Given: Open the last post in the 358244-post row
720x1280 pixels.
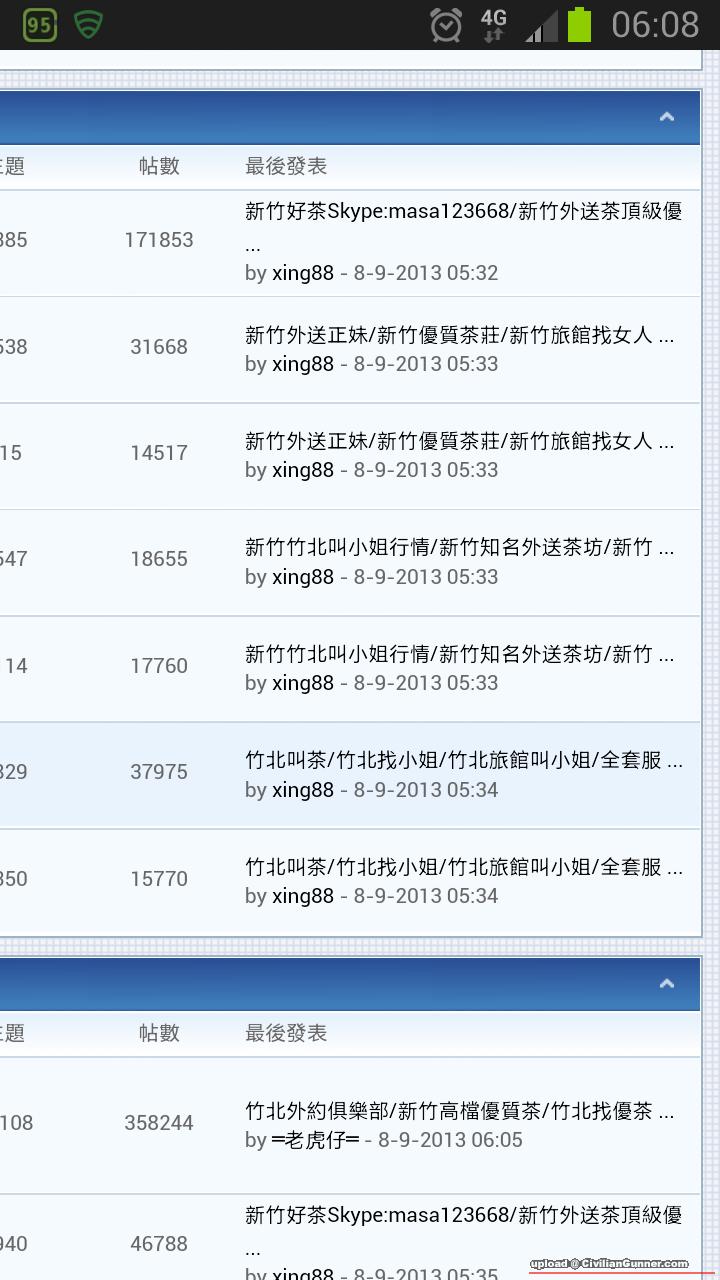Looking at the screenshot, I should [459, 1111].
